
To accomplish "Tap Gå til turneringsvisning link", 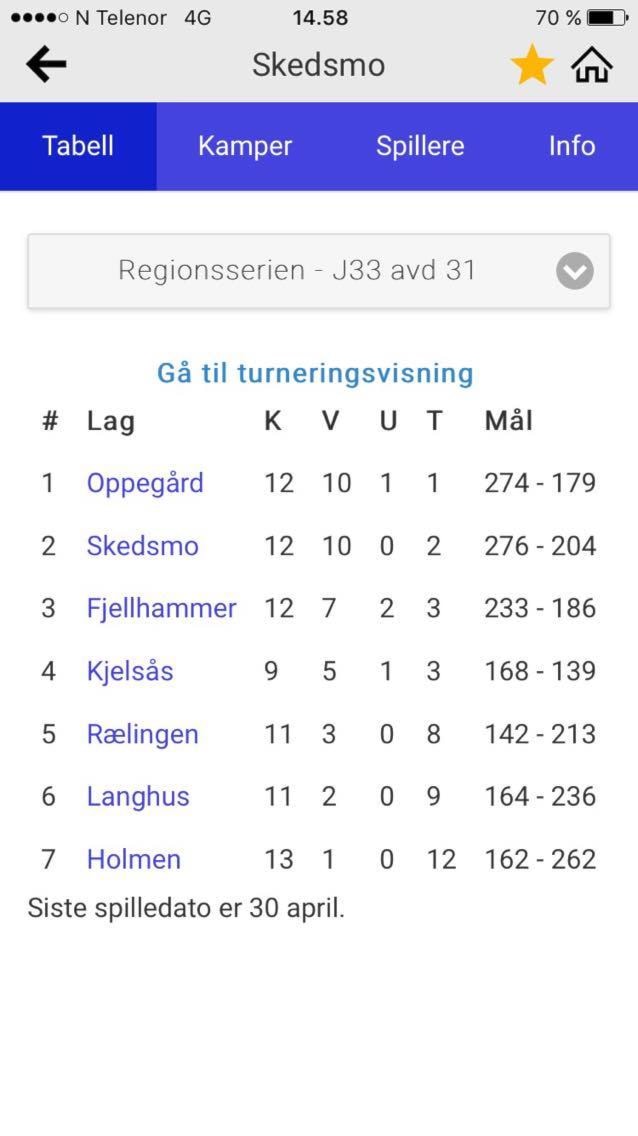I will (x=315, y=374).
